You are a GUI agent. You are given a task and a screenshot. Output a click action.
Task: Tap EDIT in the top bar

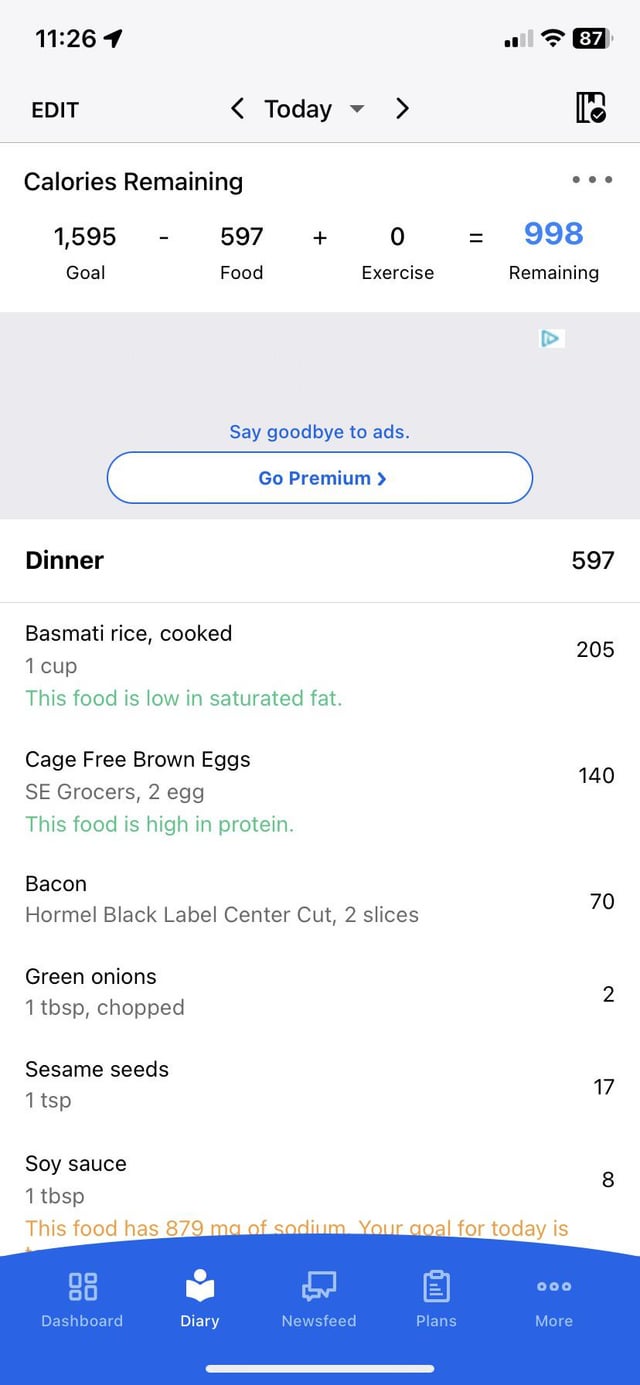click(55, 110)
